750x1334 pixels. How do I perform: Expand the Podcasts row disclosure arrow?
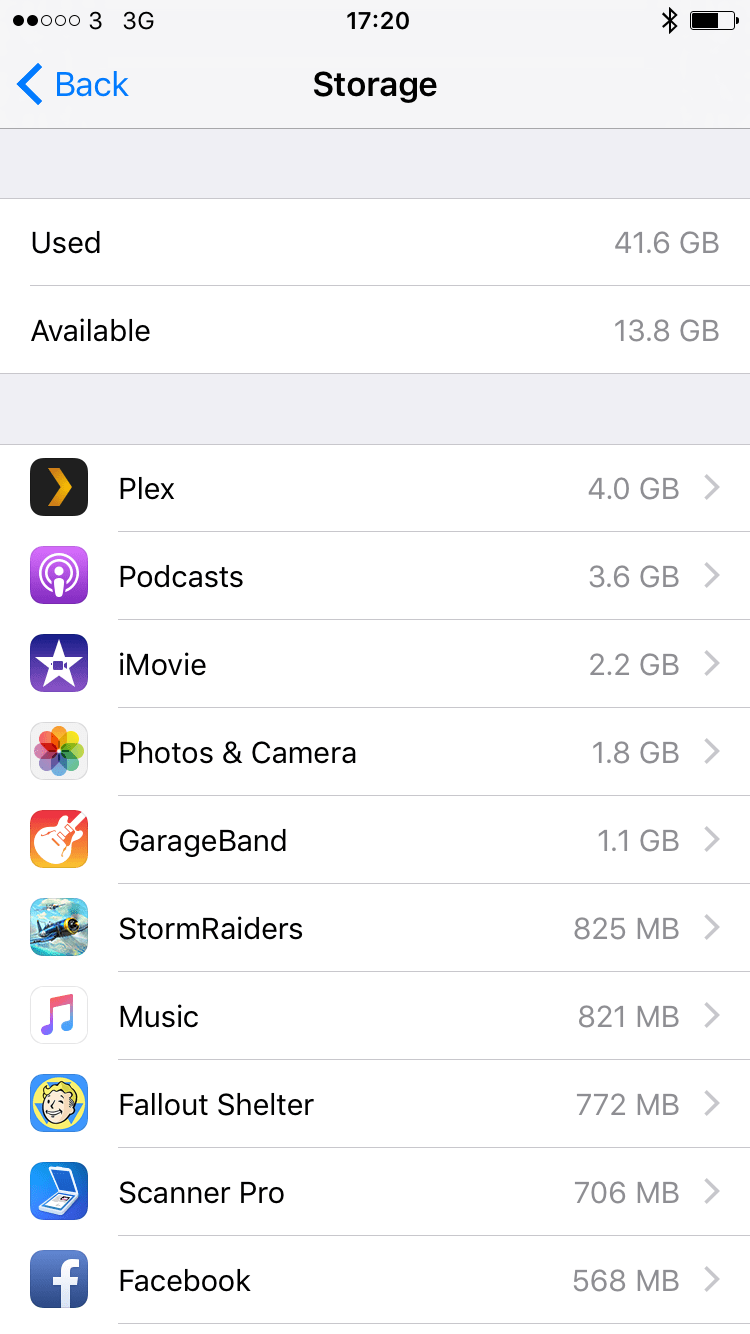[712, 575]
